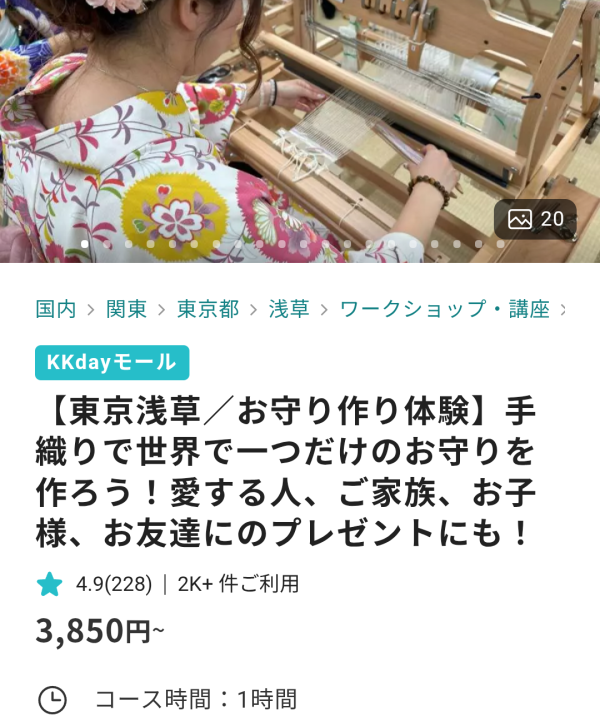Open the weaving workshop photo
The height and width of the screenshot is (721, 600).
point(300,120)
